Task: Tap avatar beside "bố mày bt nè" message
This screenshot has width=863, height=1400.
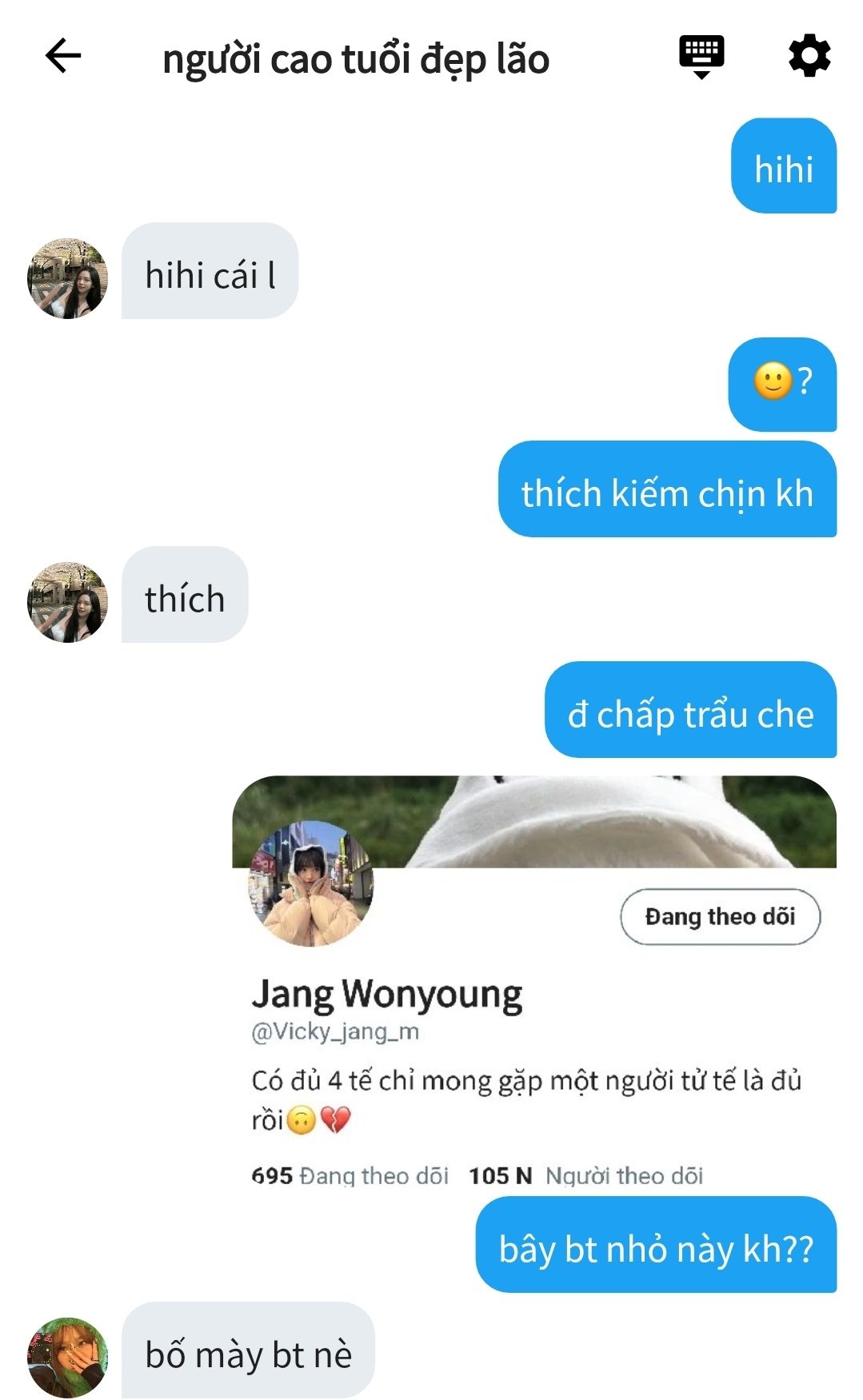Action: [x=68, y=1358]
